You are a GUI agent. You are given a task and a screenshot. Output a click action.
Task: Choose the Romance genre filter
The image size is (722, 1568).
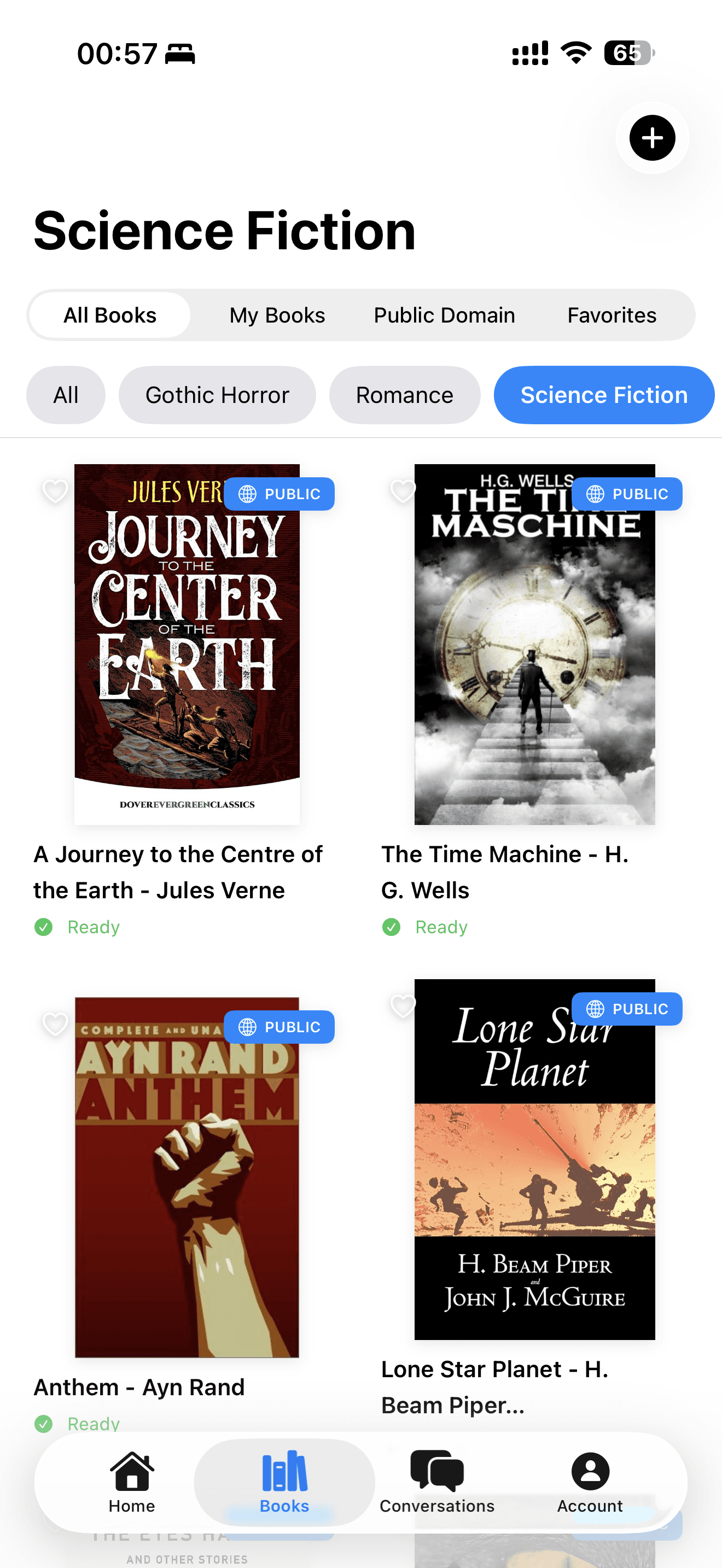coord(404,394)
